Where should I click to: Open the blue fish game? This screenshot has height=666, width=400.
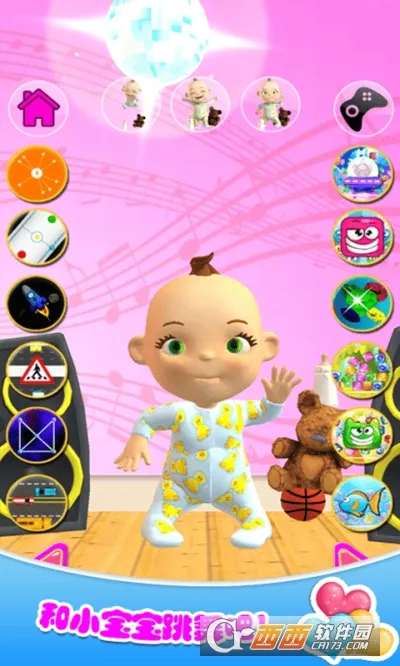pos(363,503)
